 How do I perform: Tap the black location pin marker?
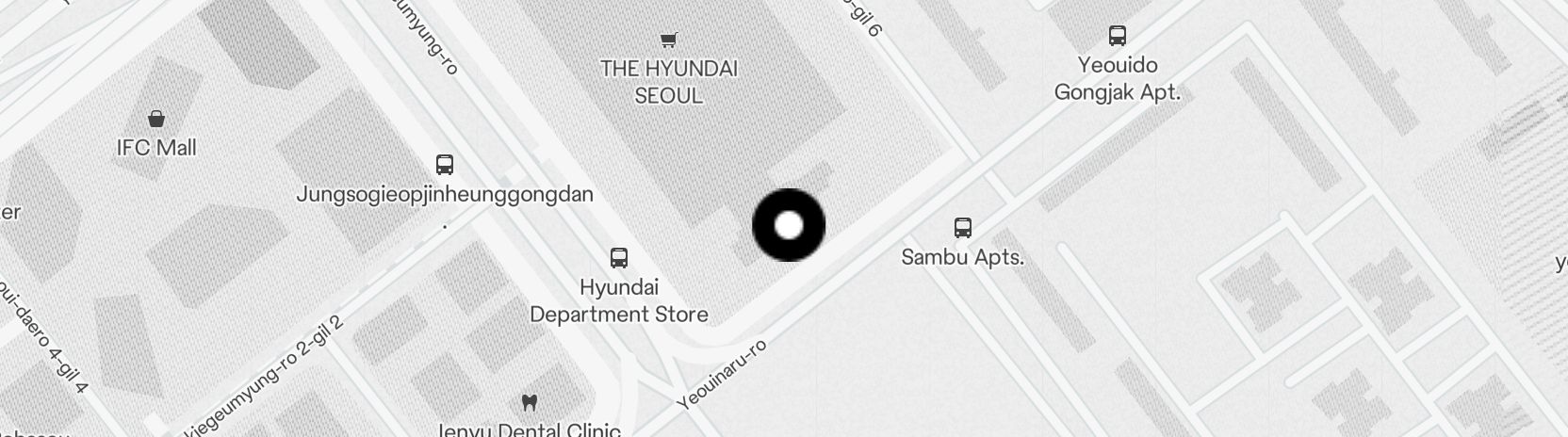(789, 225)
